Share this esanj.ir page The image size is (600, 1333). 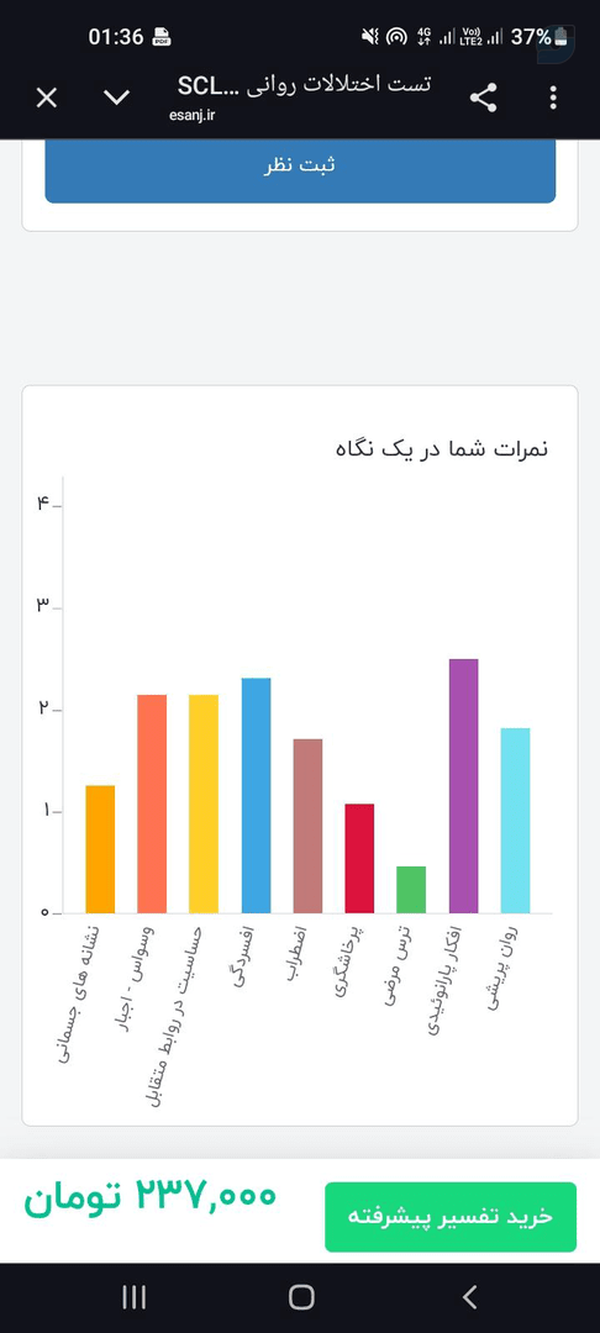click(x=484, y=98)
